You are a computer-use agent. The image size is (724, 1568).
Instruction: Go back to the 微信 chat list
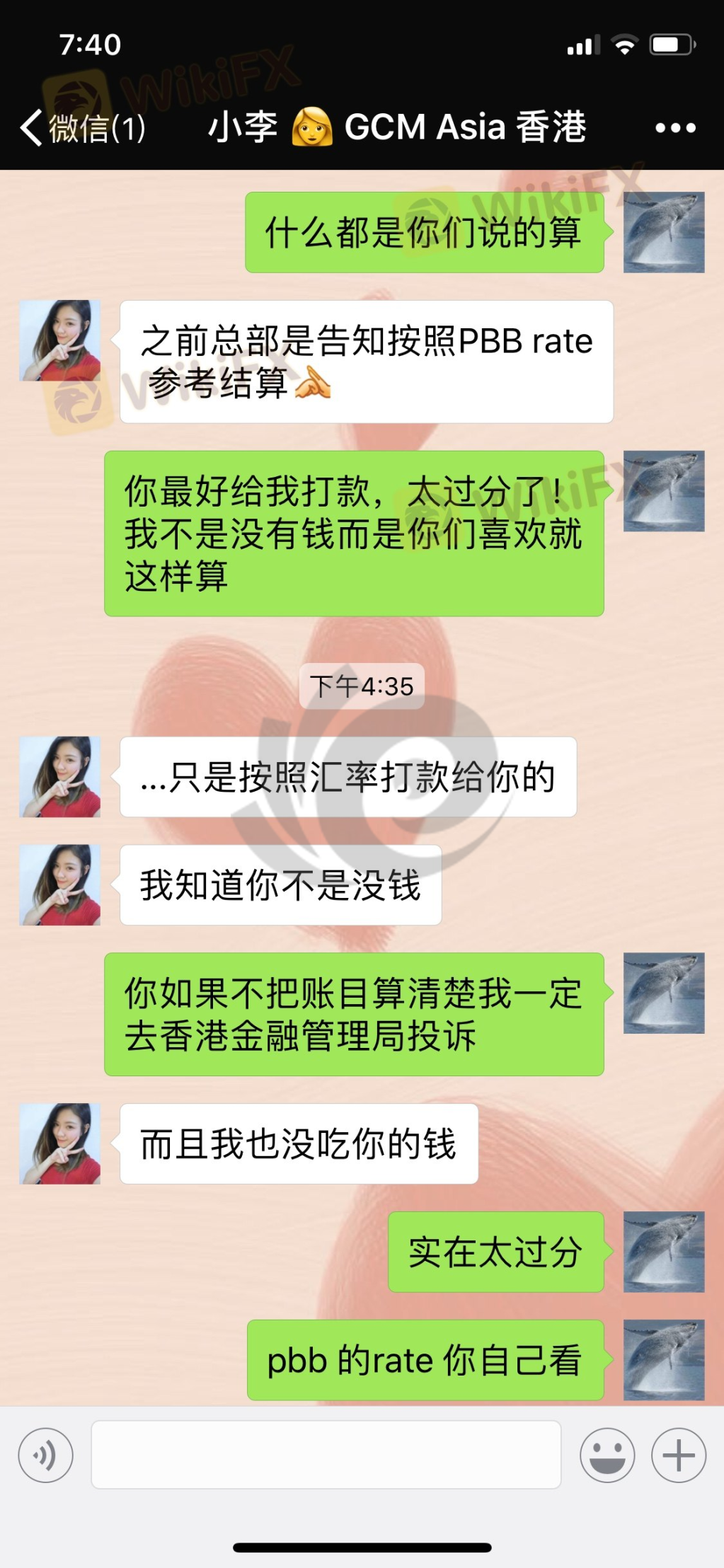coord(81,128)
